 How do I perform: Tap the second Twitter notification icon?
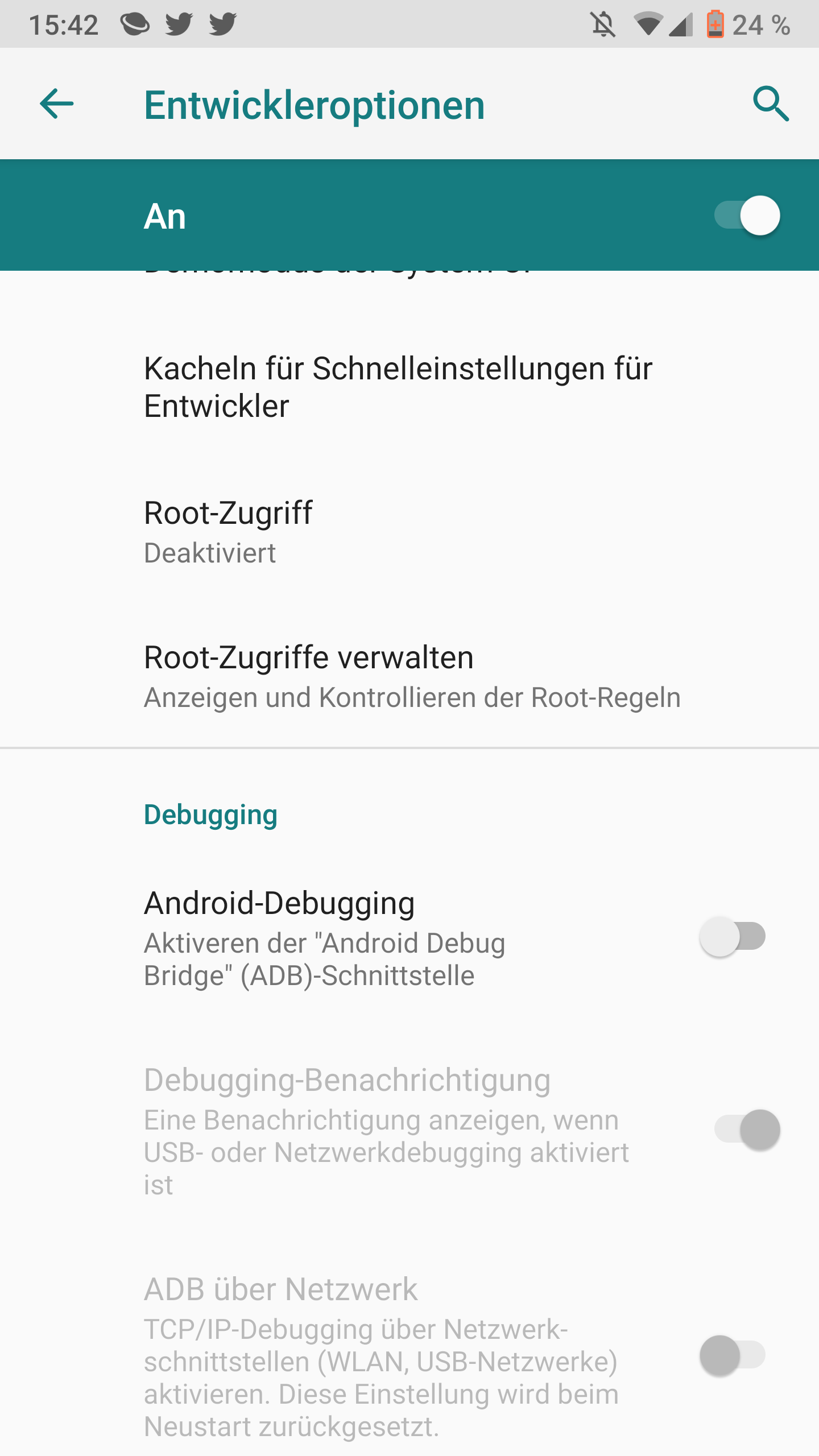click(221, 24)
